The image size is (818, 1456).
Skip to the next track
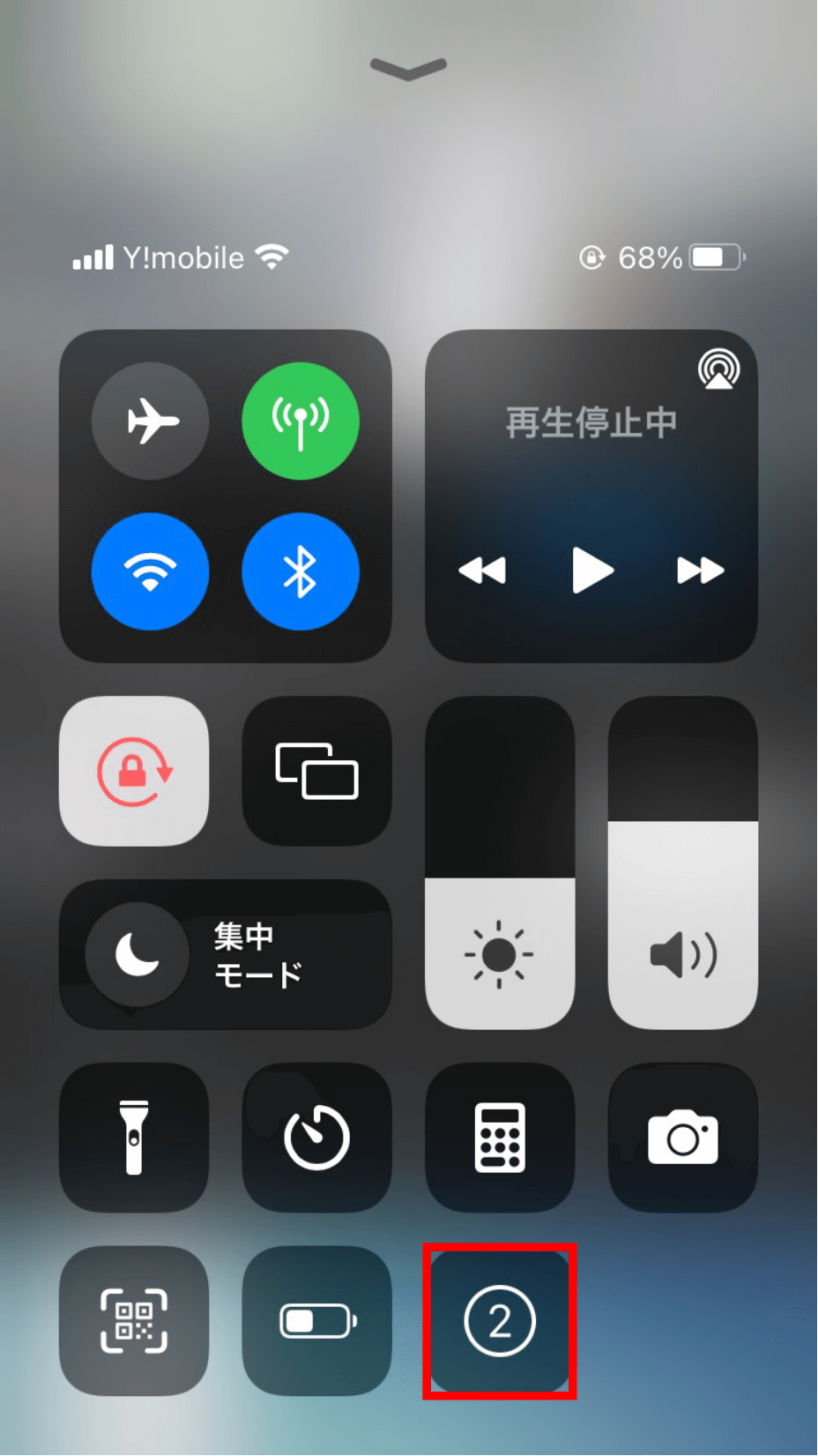point(700,571)
